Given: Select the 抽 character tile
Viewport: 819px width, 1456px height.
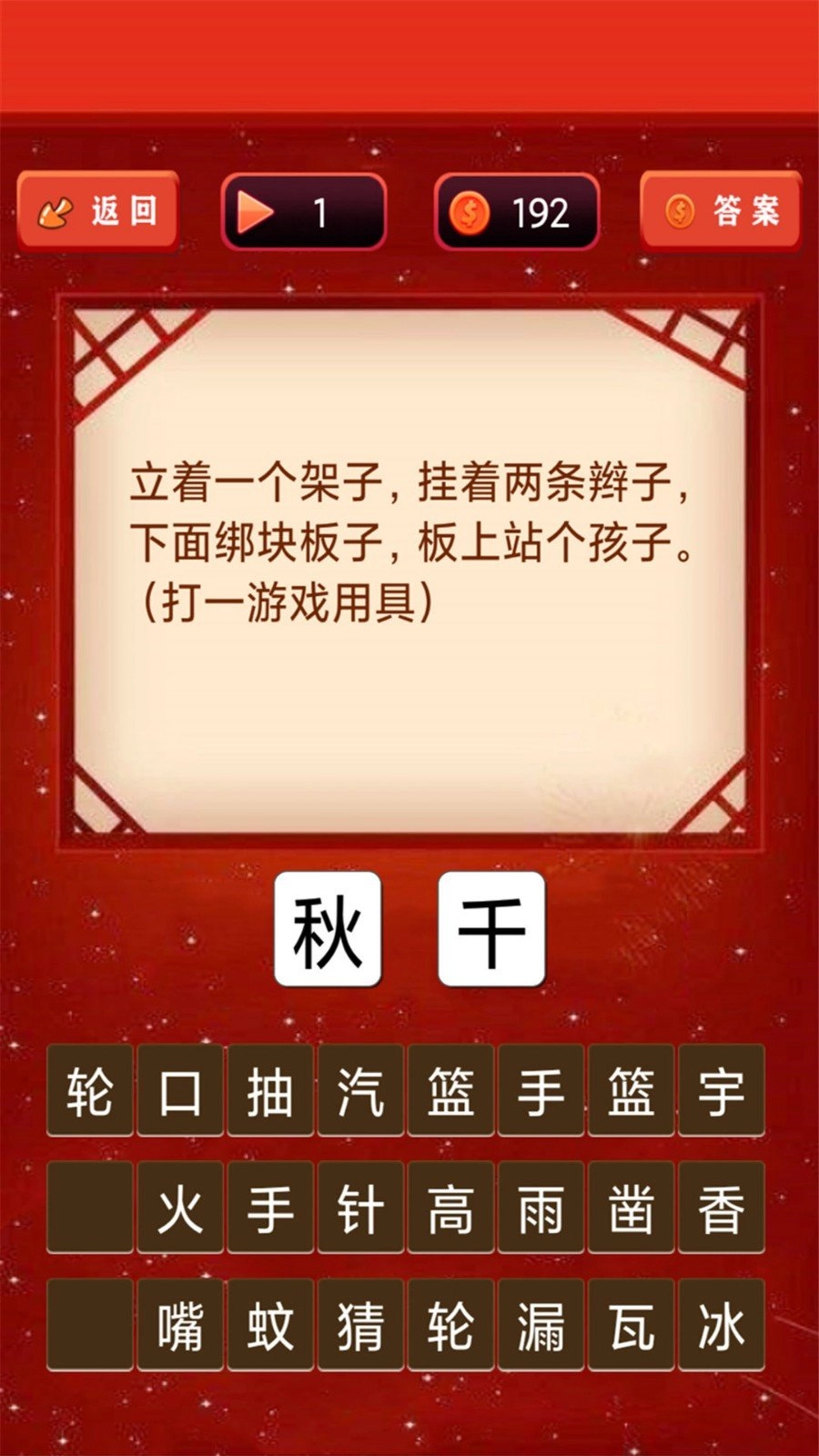Looking at the screenshot, I should (x=270, y=1090).
